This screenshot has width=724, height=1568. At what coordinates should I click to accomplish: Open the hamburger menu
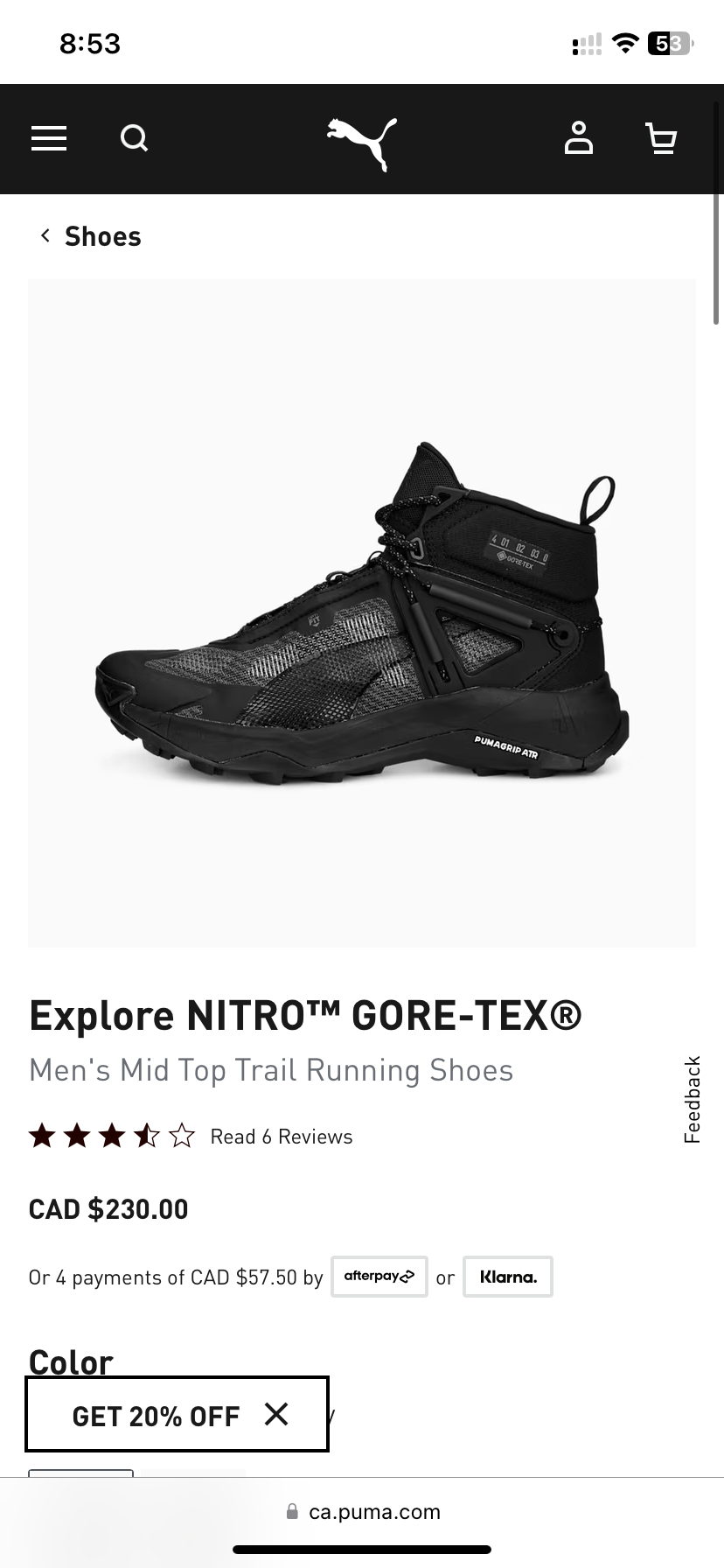(x=49, y=138)
